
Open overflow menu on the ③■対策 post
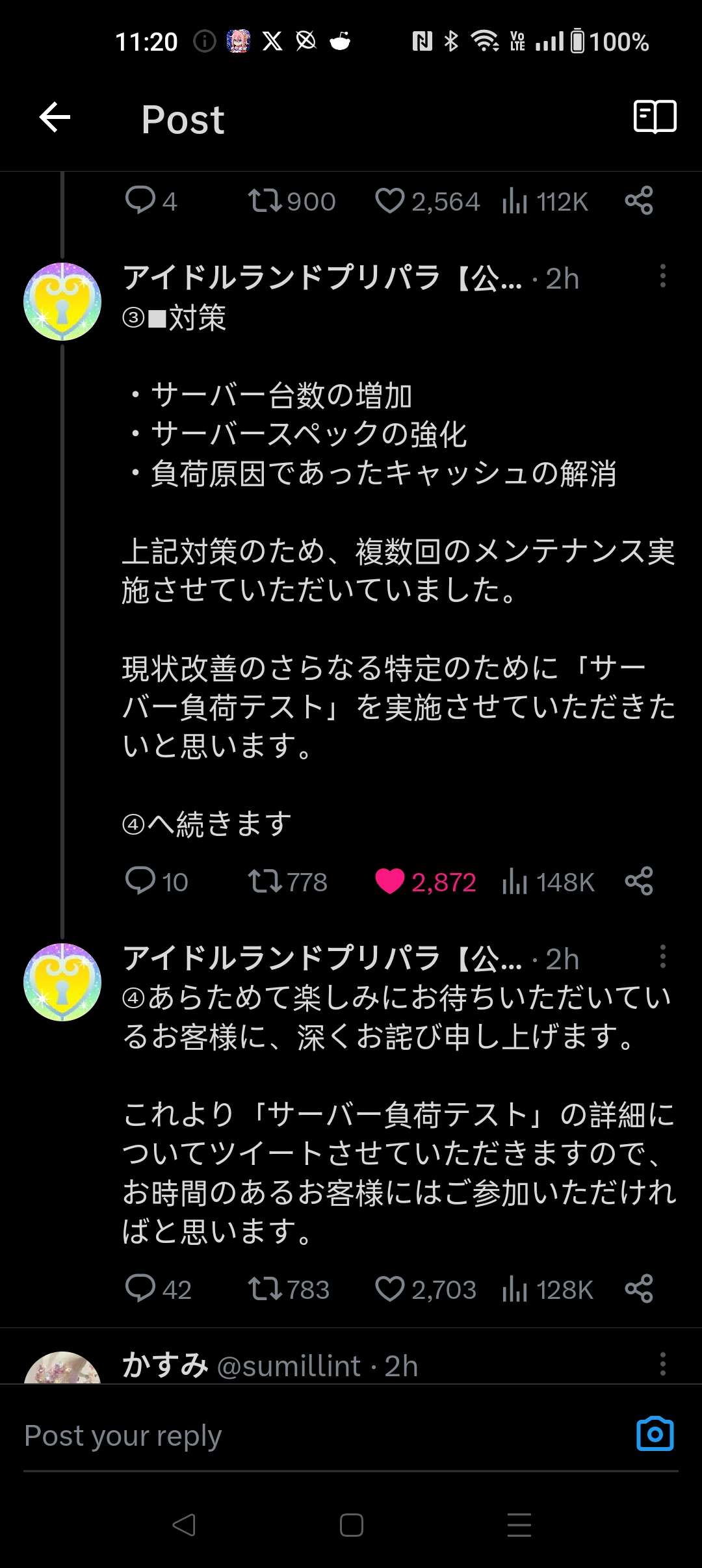662,276
